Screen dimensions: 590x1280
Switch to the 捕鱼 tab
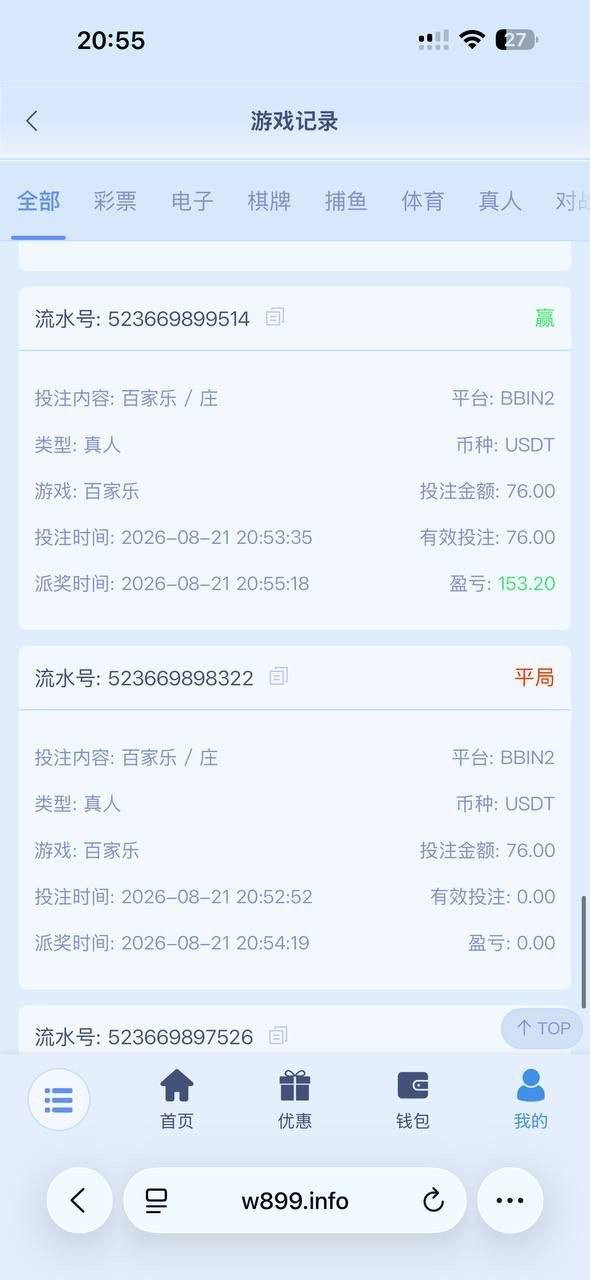click(x=346, y=201)
